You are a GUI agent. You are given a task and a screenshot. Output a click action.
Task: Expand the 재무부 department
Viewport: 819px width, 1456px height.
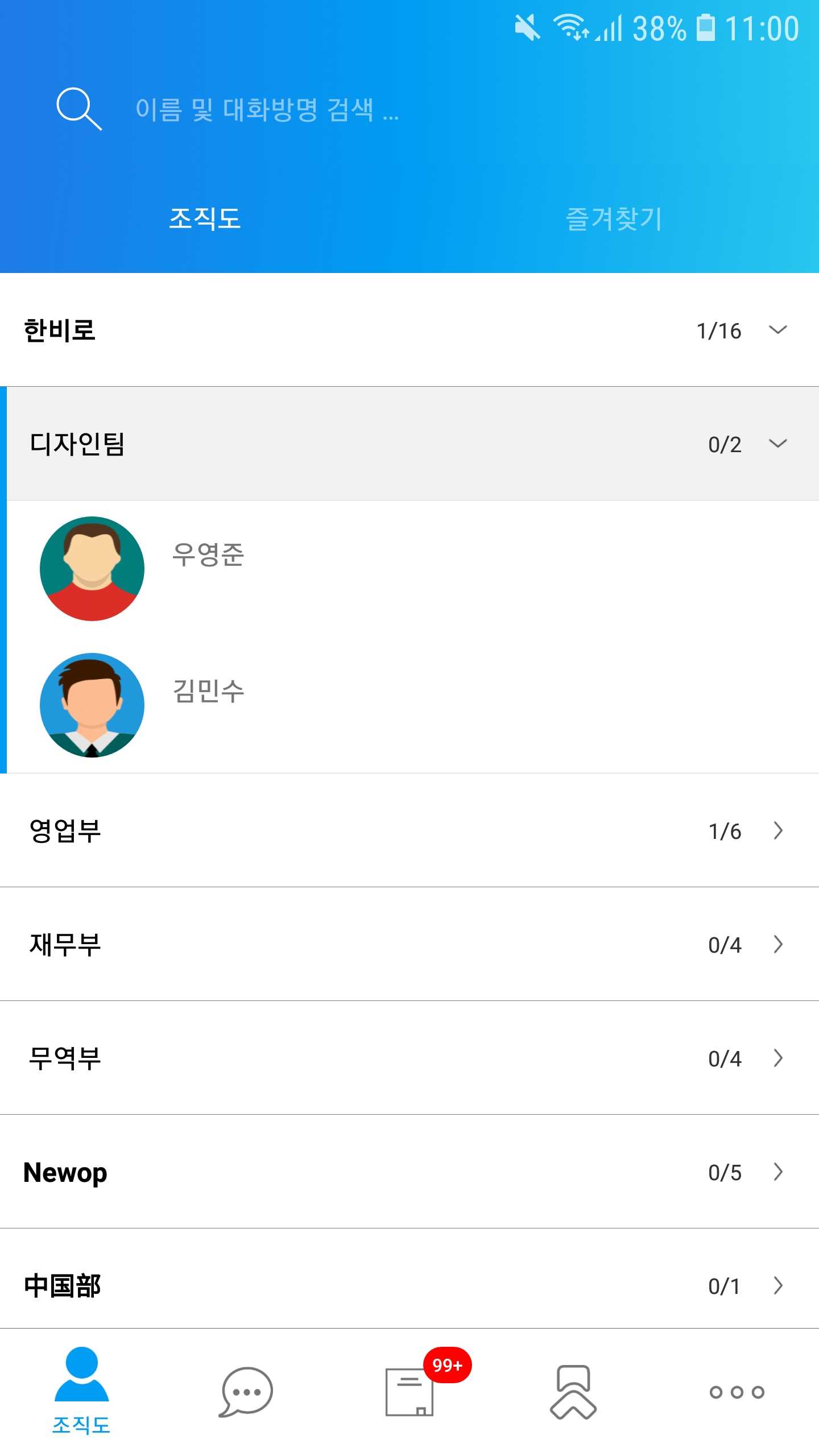click(x=409, y=944)
